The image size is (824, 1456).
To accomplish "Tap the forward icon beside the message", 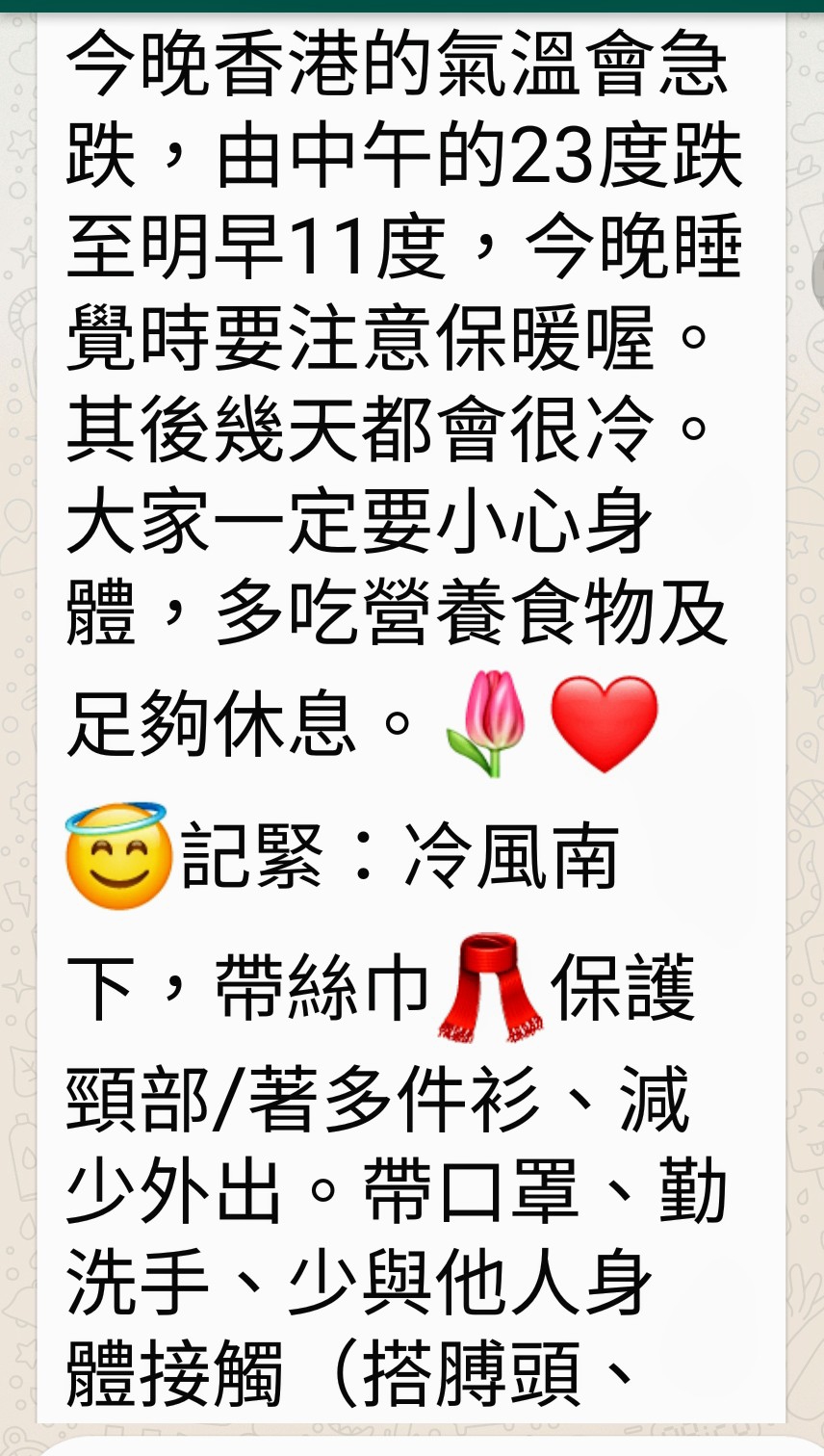I will click(818, 277).
